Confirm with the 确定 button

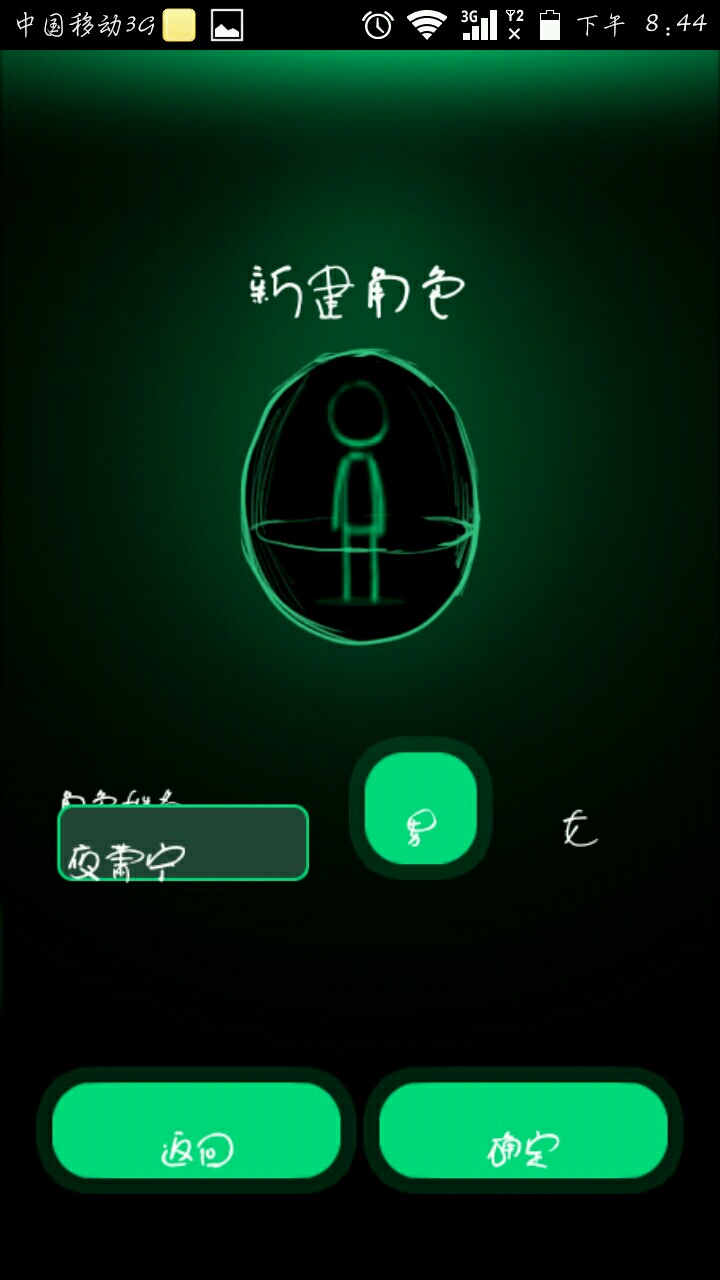coord(523,1130)
